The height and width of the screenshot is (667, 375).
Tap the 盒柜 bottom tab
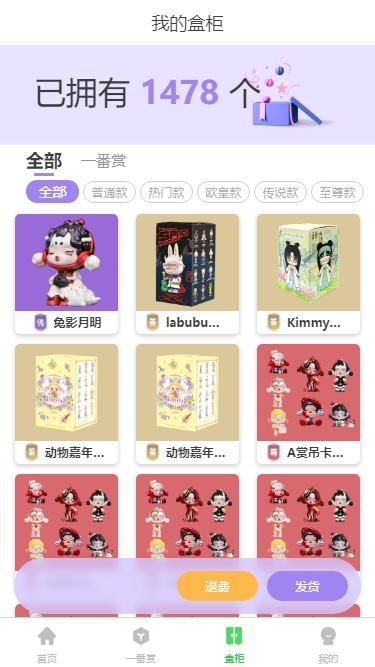(x=234, y=645)
